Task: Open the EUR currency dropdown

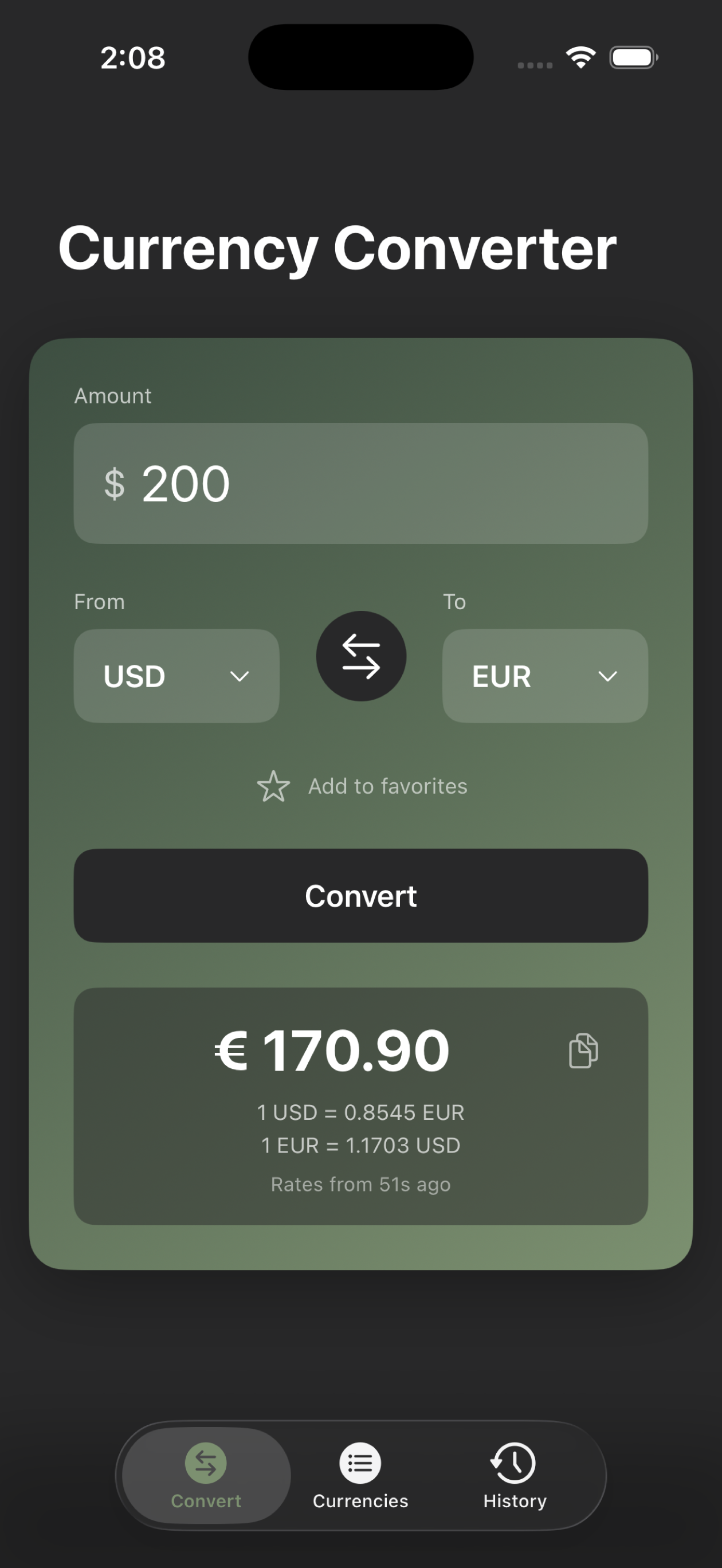Action: click(544, 676)
